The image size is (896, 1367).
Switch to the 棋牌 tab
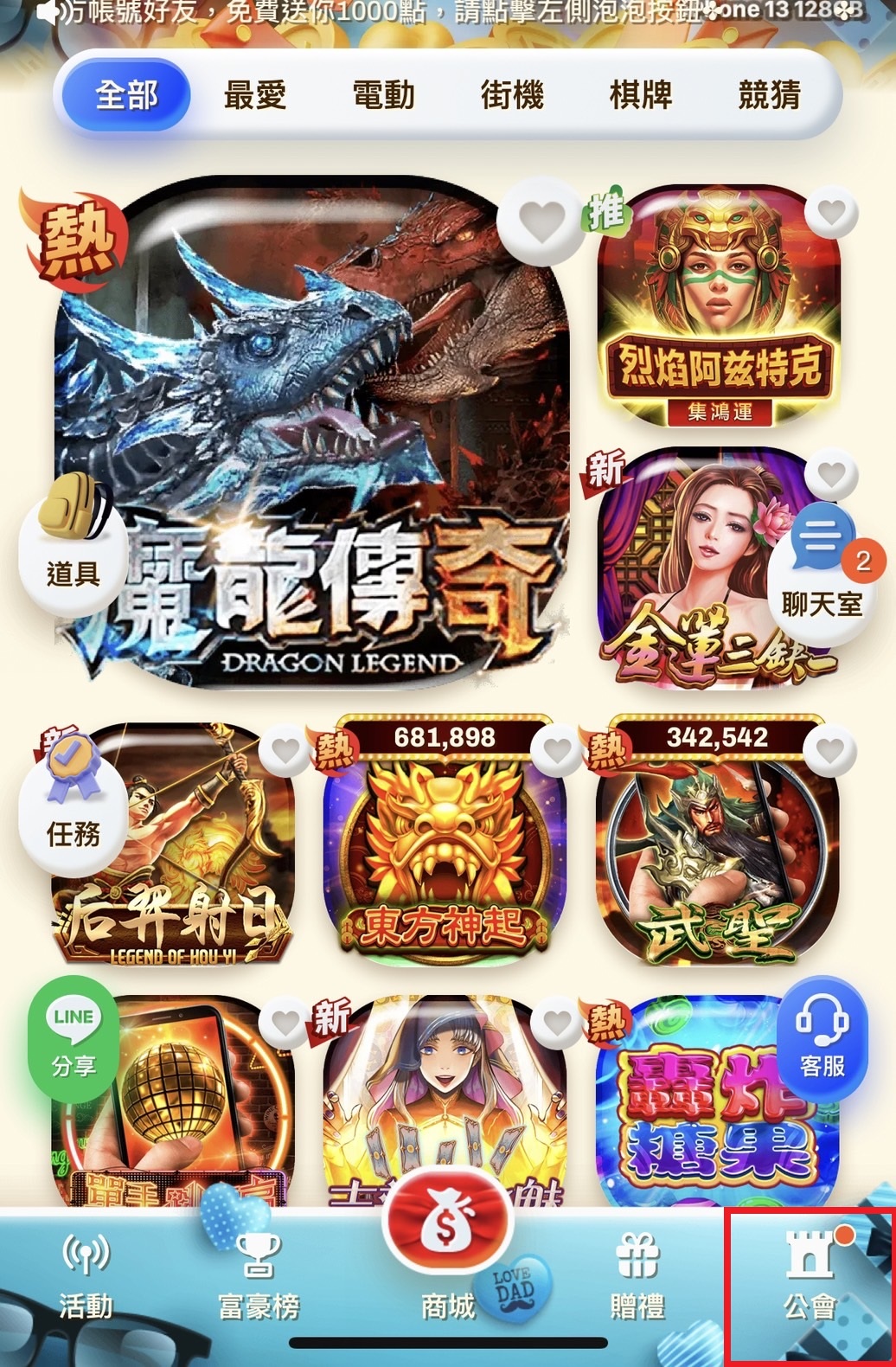click(x=640, y=94)
